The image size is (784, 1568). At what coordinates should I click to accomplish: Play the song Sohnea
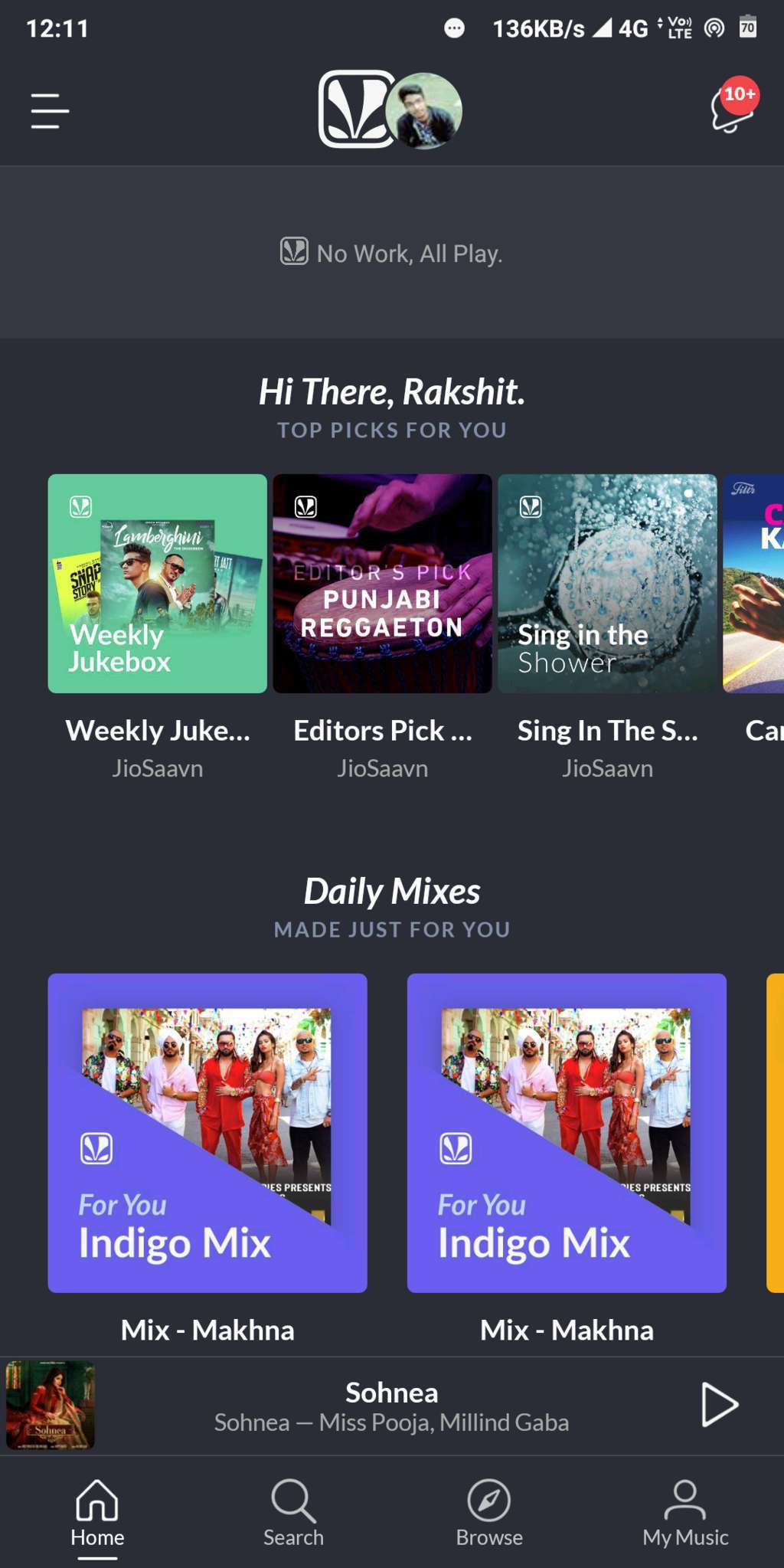(x=719, y=1405)
